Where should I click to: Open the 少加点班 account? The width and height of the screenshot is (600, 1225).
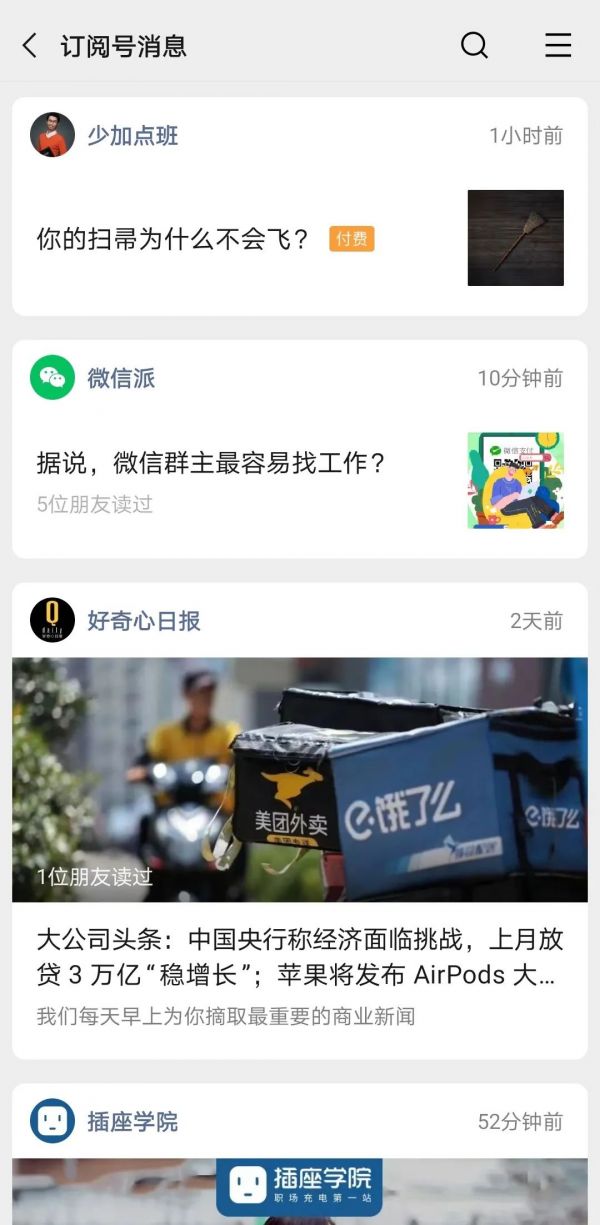[x=132, y=136]
